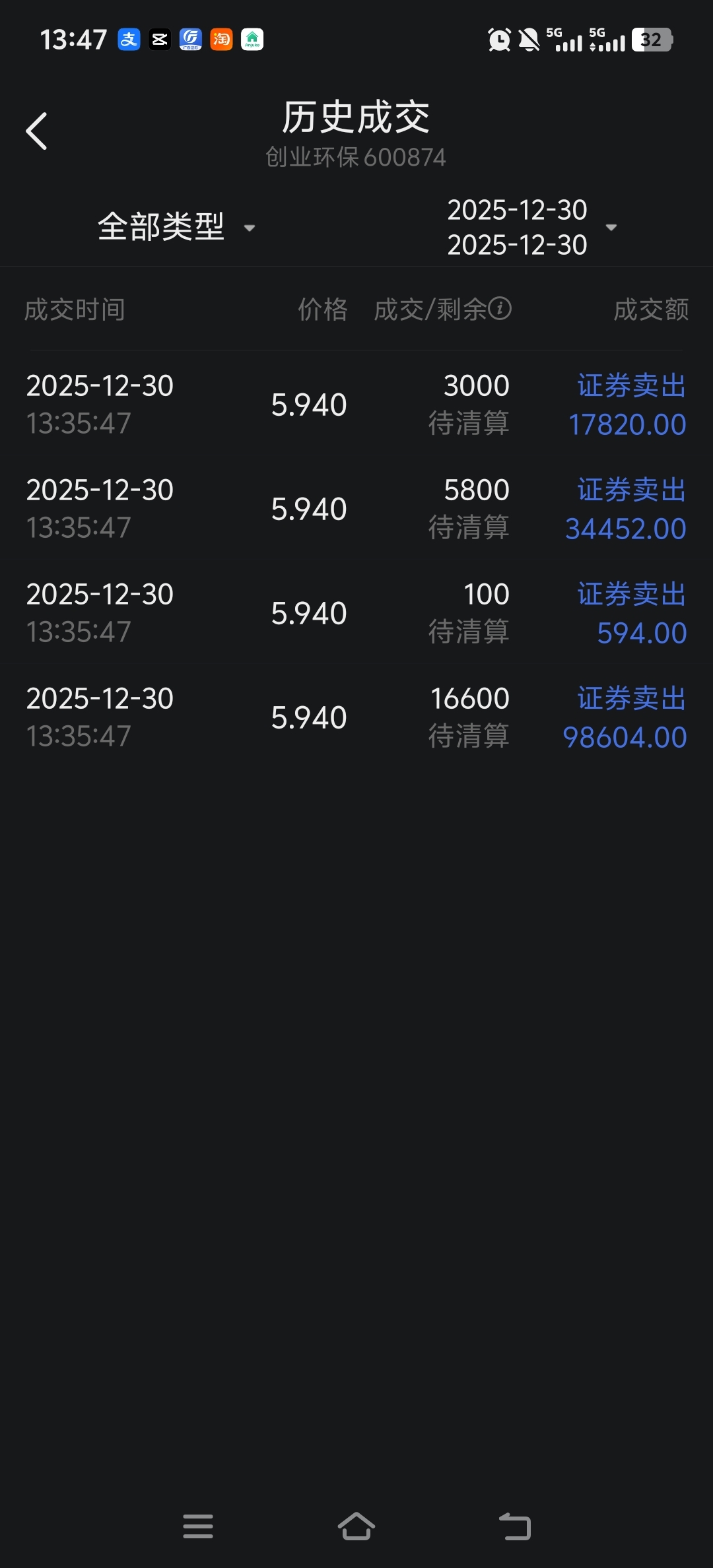Go back using the top-left arrow
This screenshot has height=1568, width=713.
tap(37, 131)
